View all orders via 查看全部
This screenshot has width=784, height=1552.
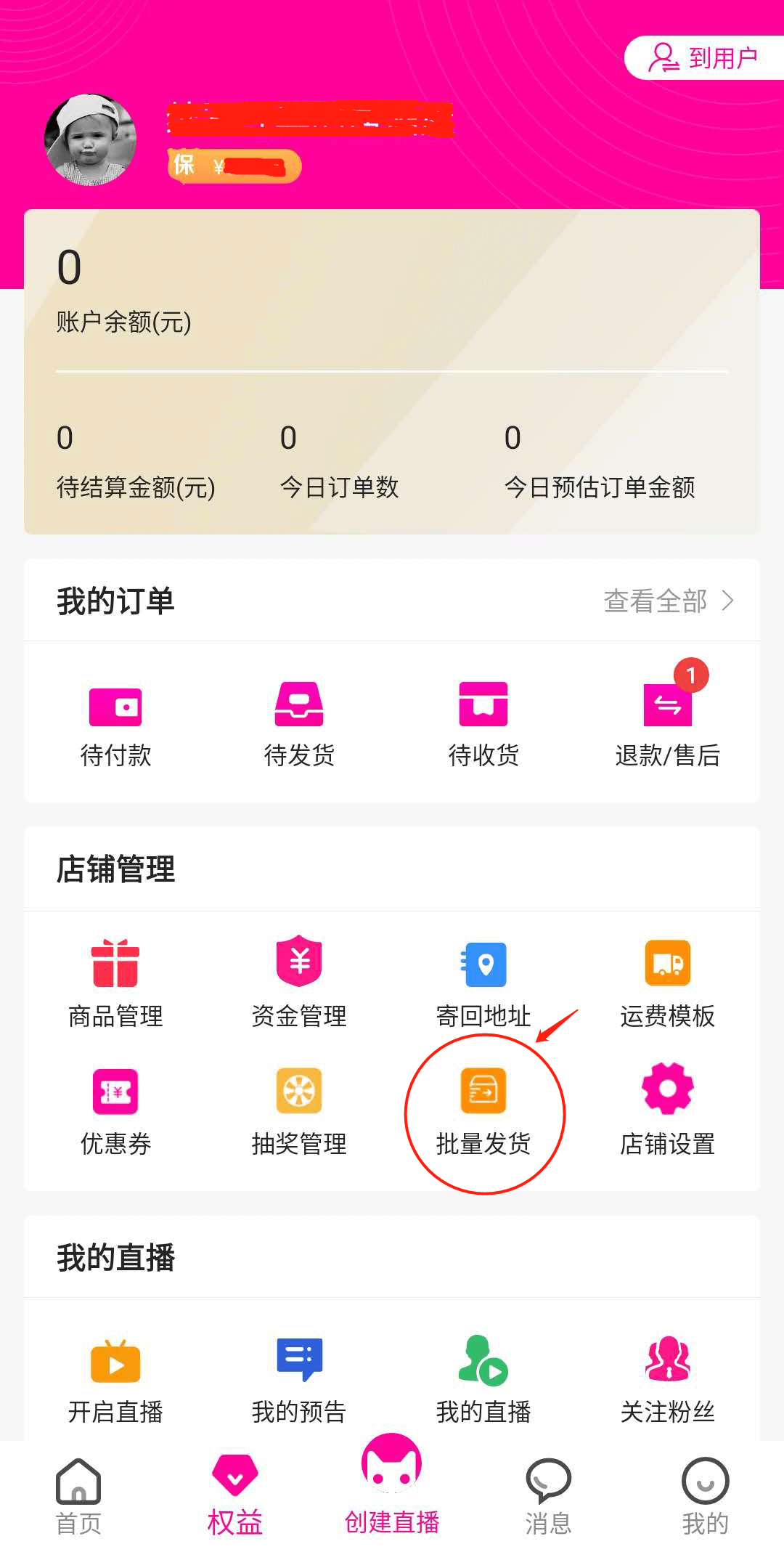(668, 601)
